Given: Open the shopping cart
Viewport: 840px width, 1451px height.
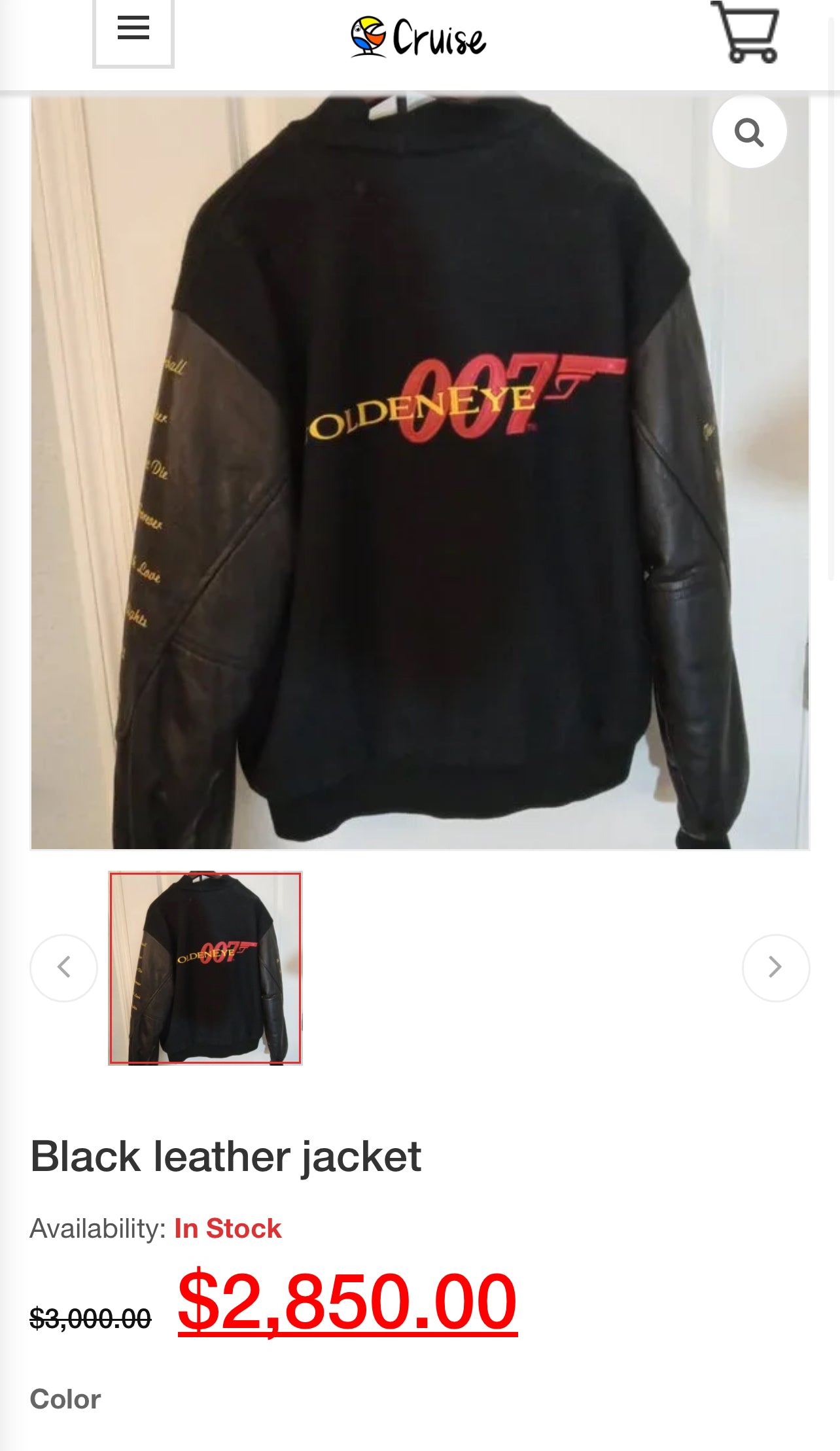Looking at the screenshot, I should click(x=746, y=33).
